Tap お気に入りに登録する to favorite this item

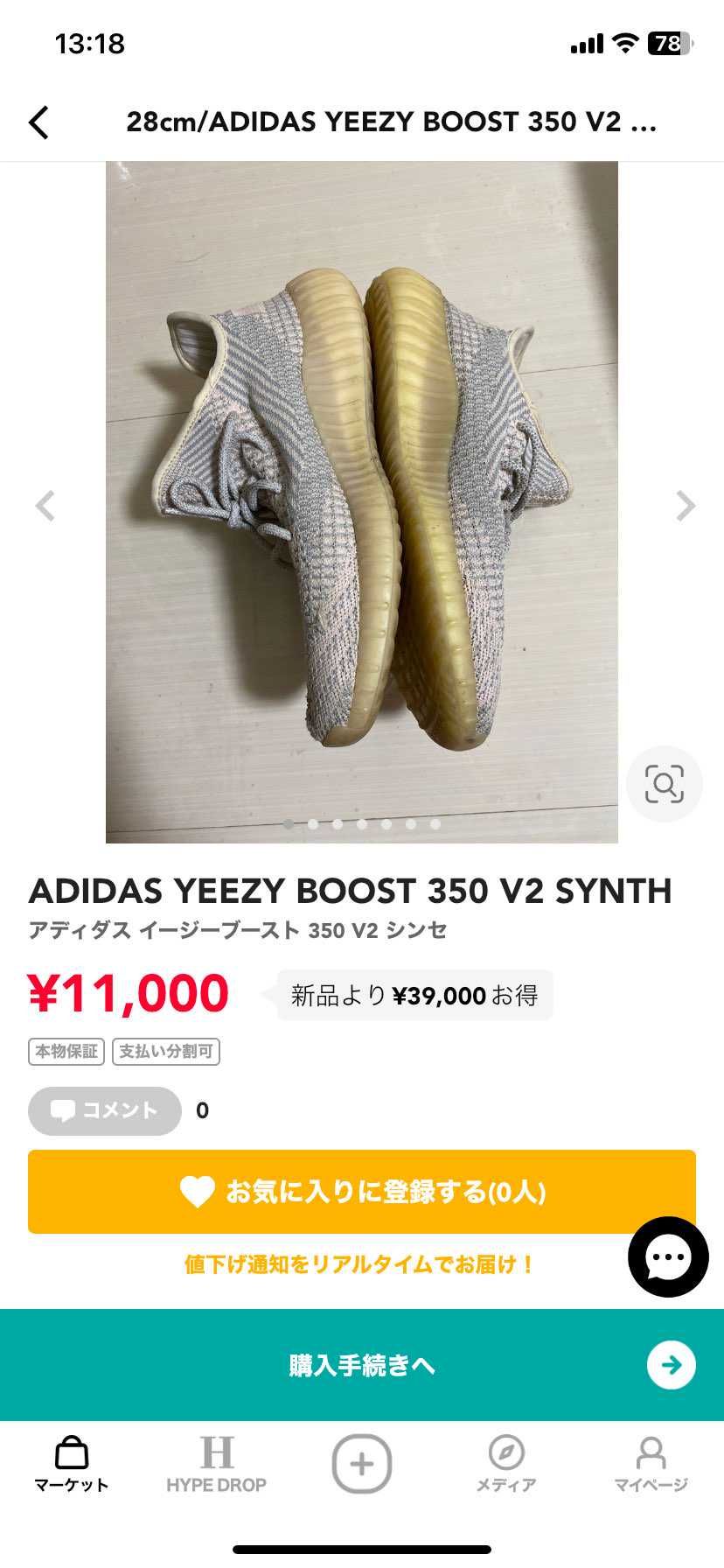(x=362, y=1191)
